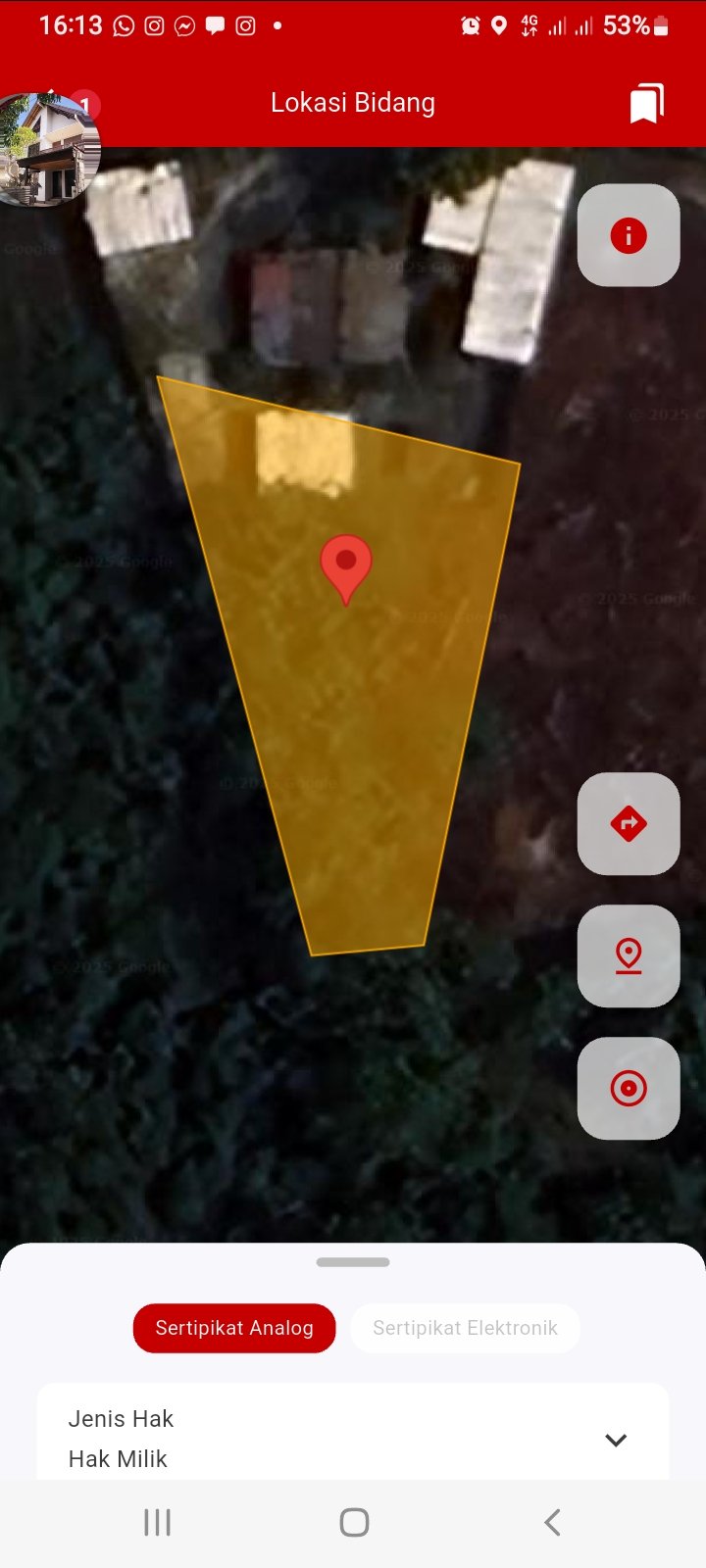Viewport: 706px width, 1568px height.
Task: Tap the bottom sheet drag handle
Action: pos(353,1262)
